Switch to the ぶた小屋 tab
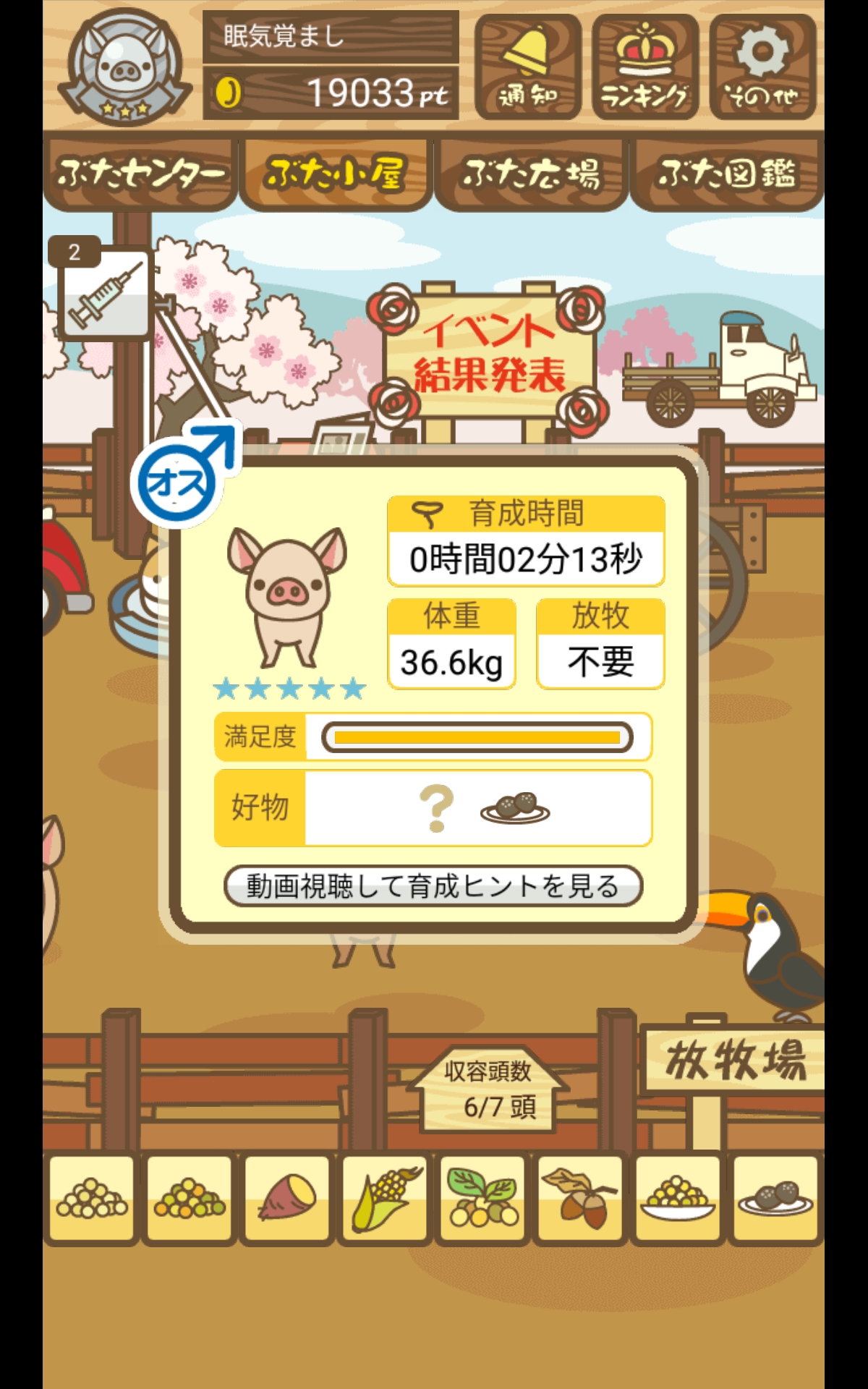This screenshot has width=868, height=1389. click(x=336, y=174)
